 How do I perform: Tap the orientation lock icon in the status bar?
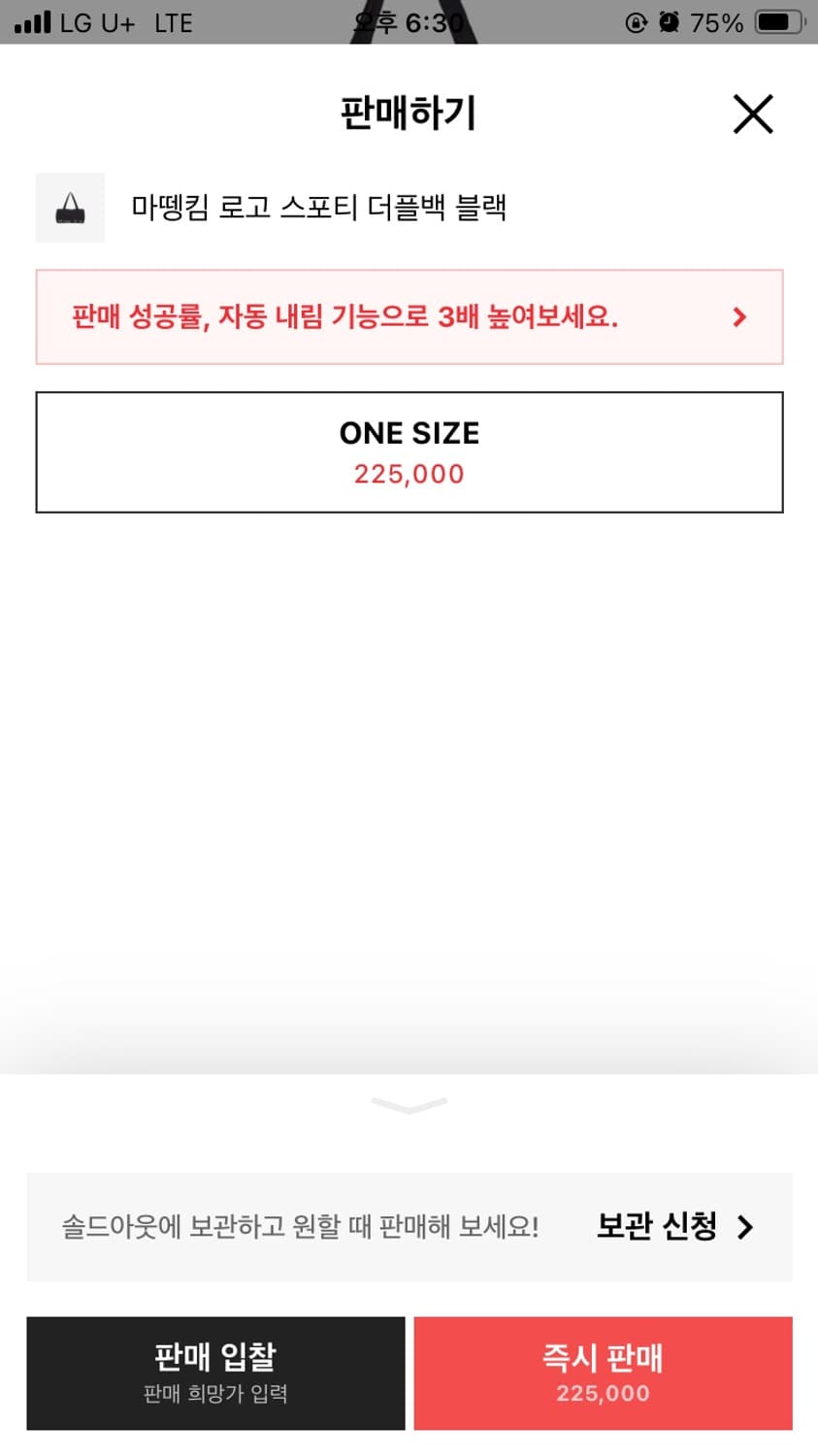pos(636,22)
